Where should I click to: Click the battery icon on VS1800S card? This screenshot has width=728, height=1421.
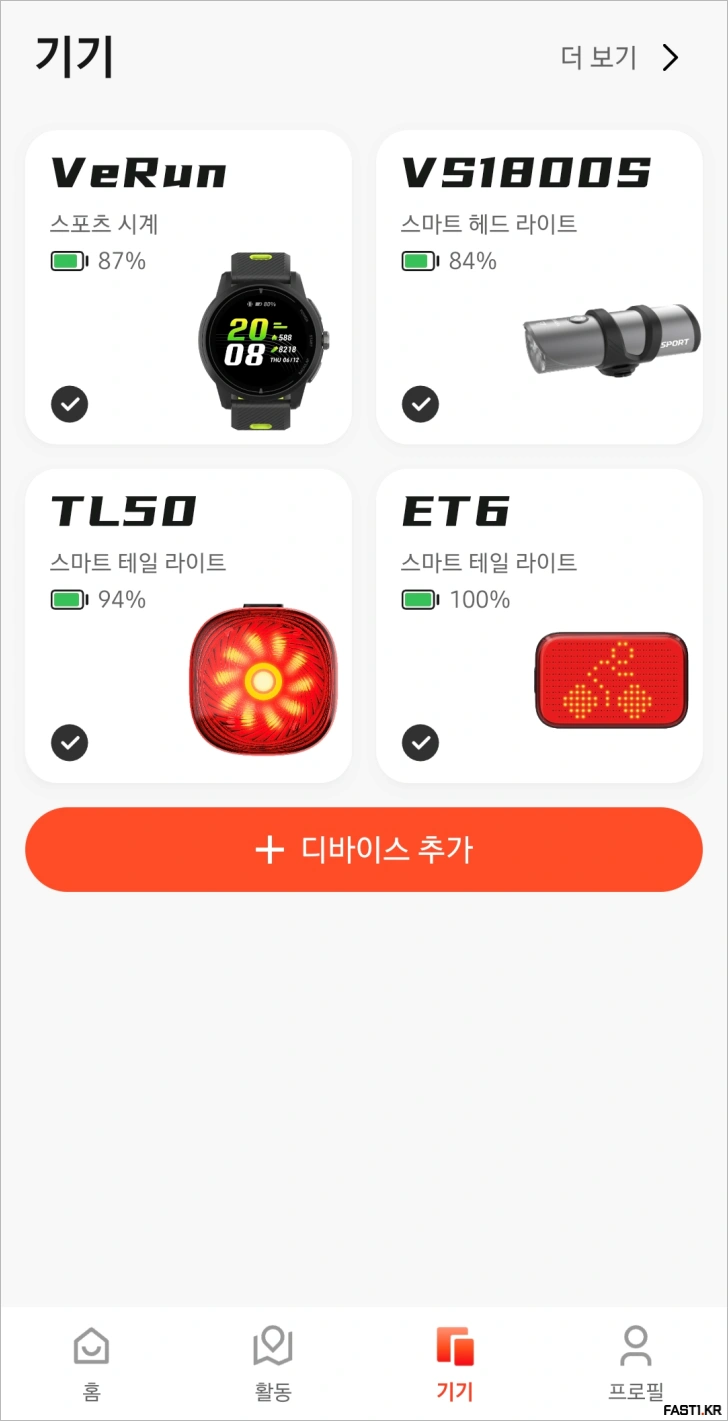pyautogui.click(x=419, y=261)
